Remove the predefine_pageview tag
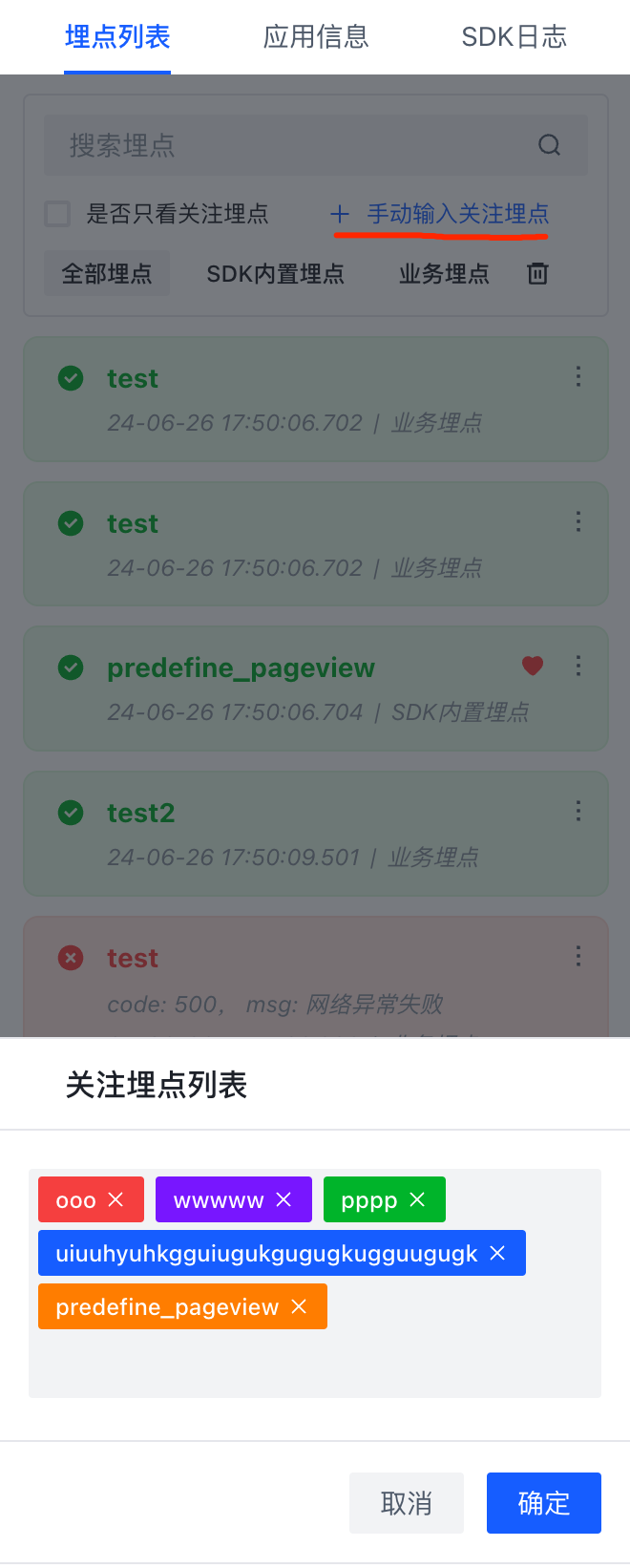This screenshot has height=1568, width=630. 299,1306
